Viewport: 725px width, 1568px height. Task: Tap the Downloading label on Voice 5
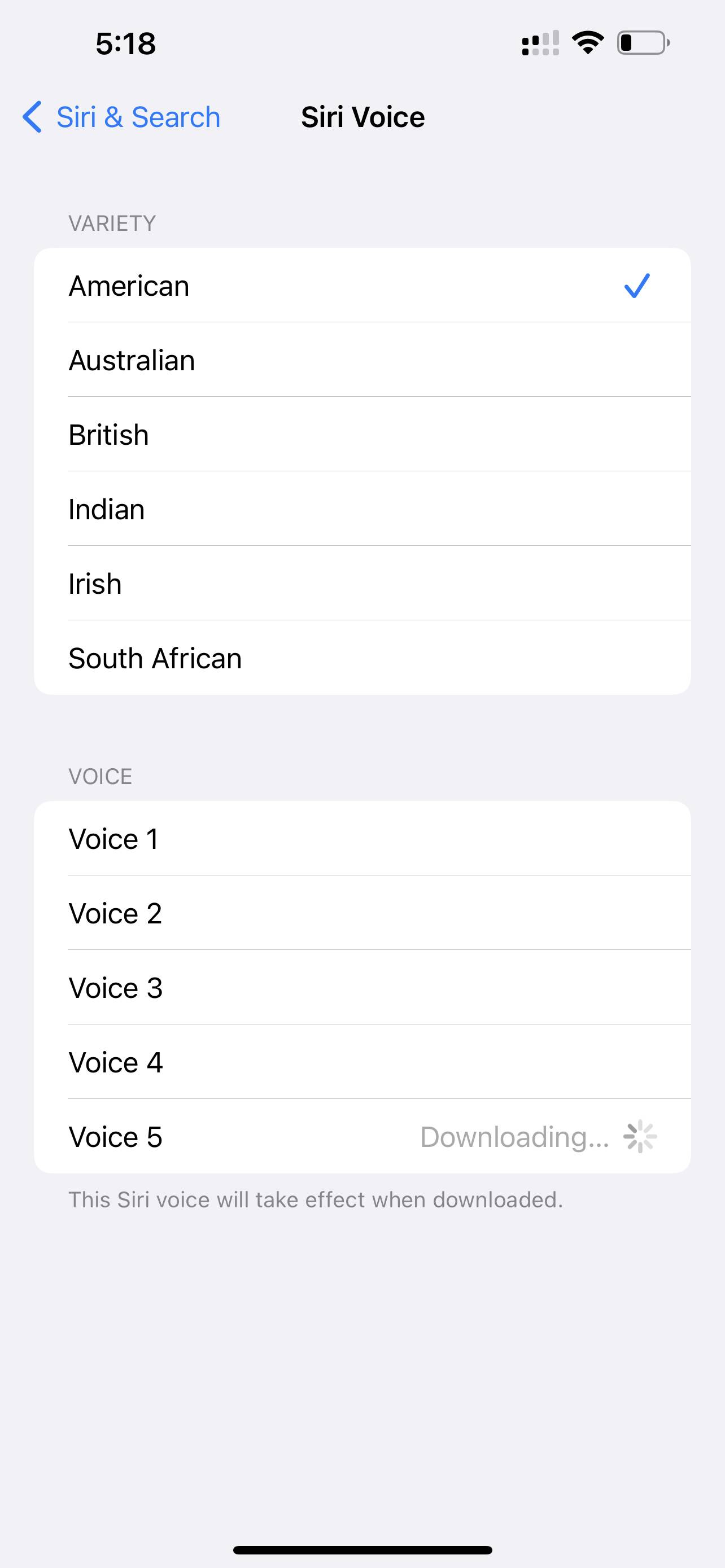pos(516,1136)
